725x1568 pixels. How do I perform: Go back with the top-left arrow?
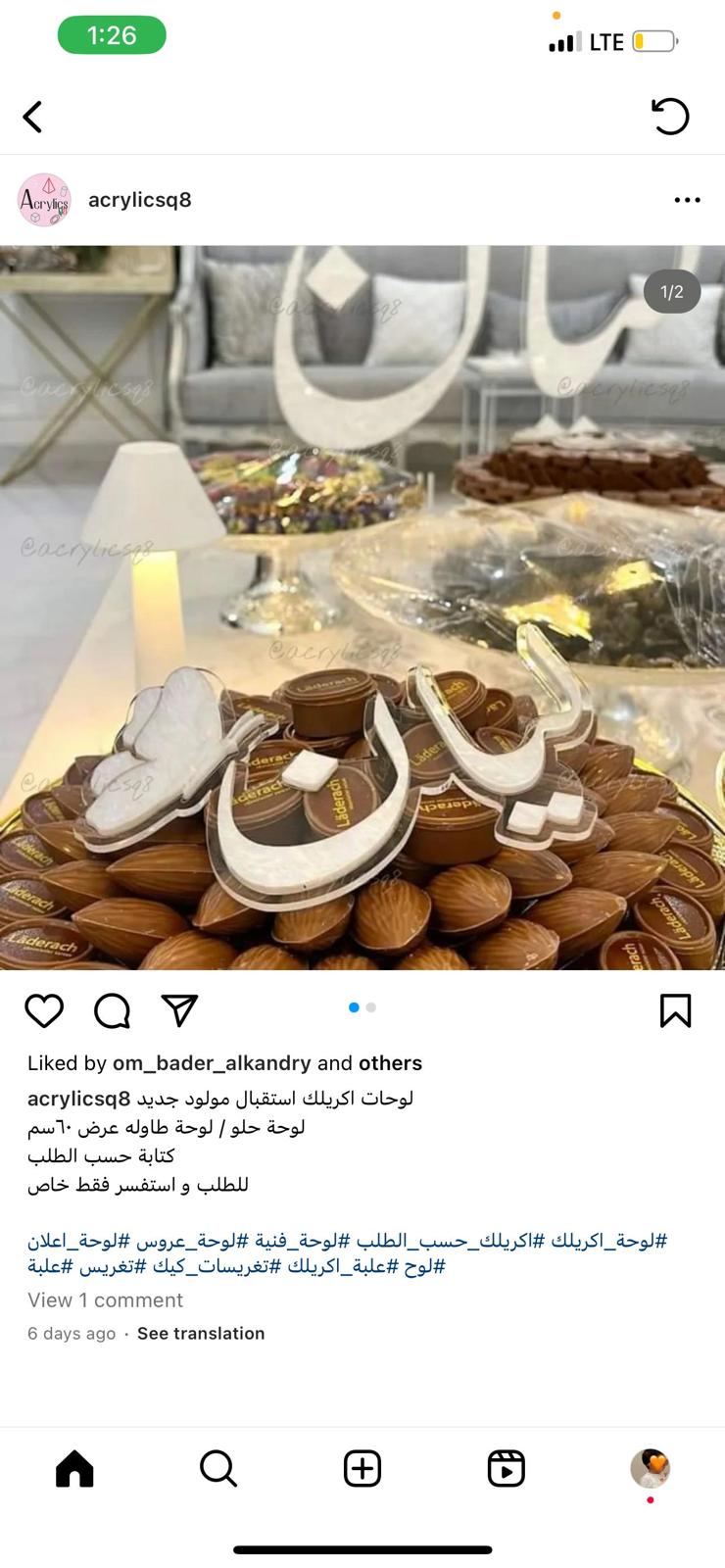pos(32,117)
